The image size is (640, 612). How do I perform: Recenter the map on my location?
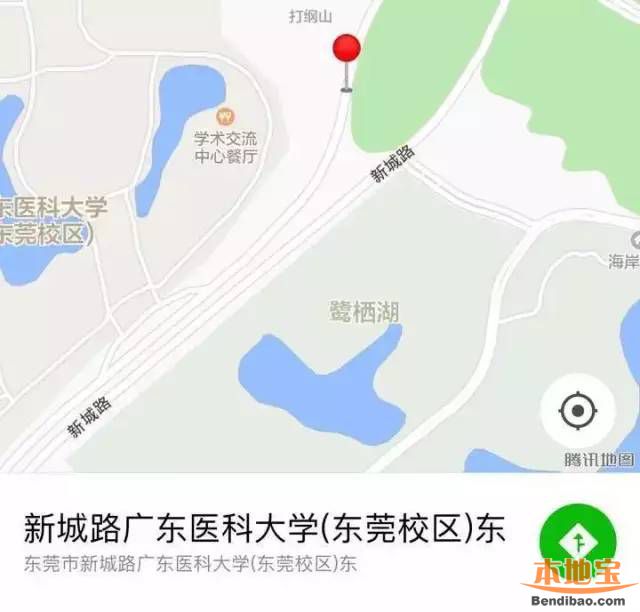click(577, 411)
